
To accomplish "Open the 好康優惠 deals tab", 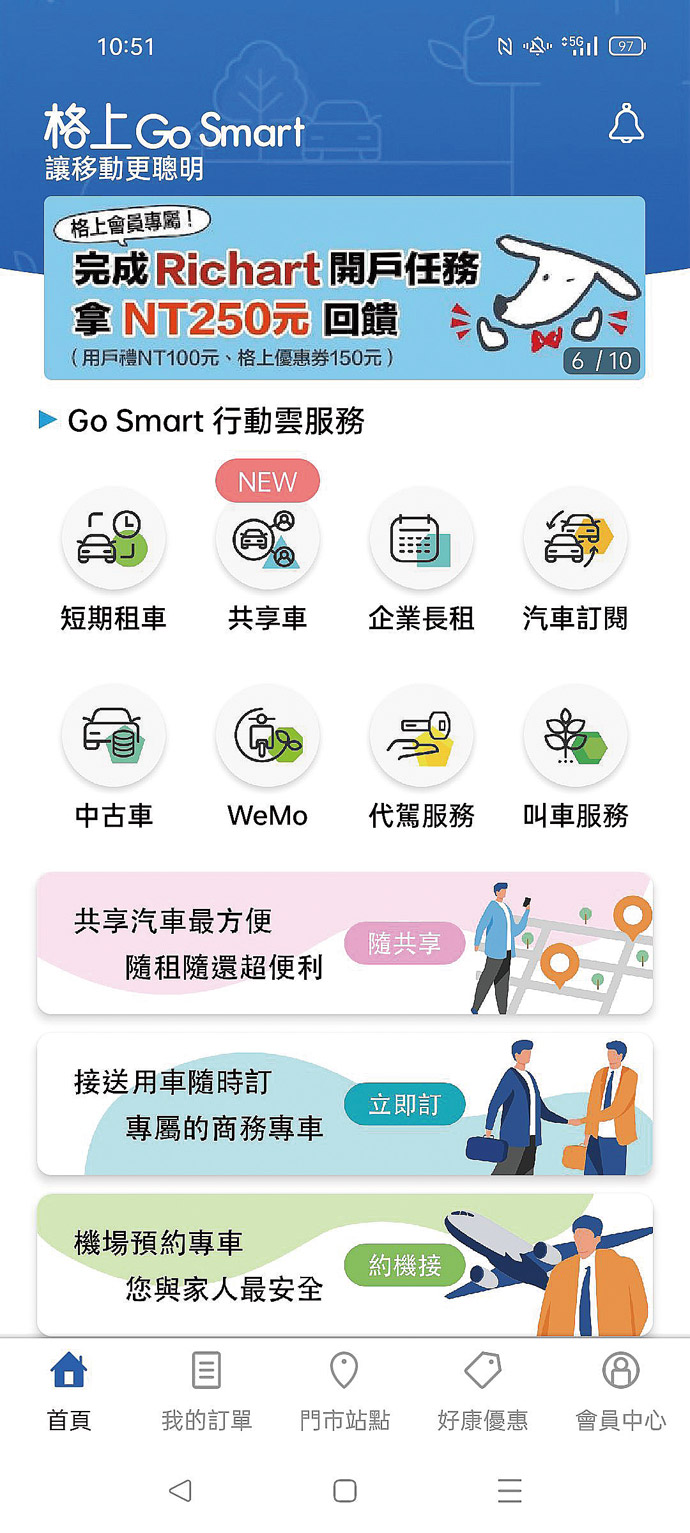I will 482,1390.
